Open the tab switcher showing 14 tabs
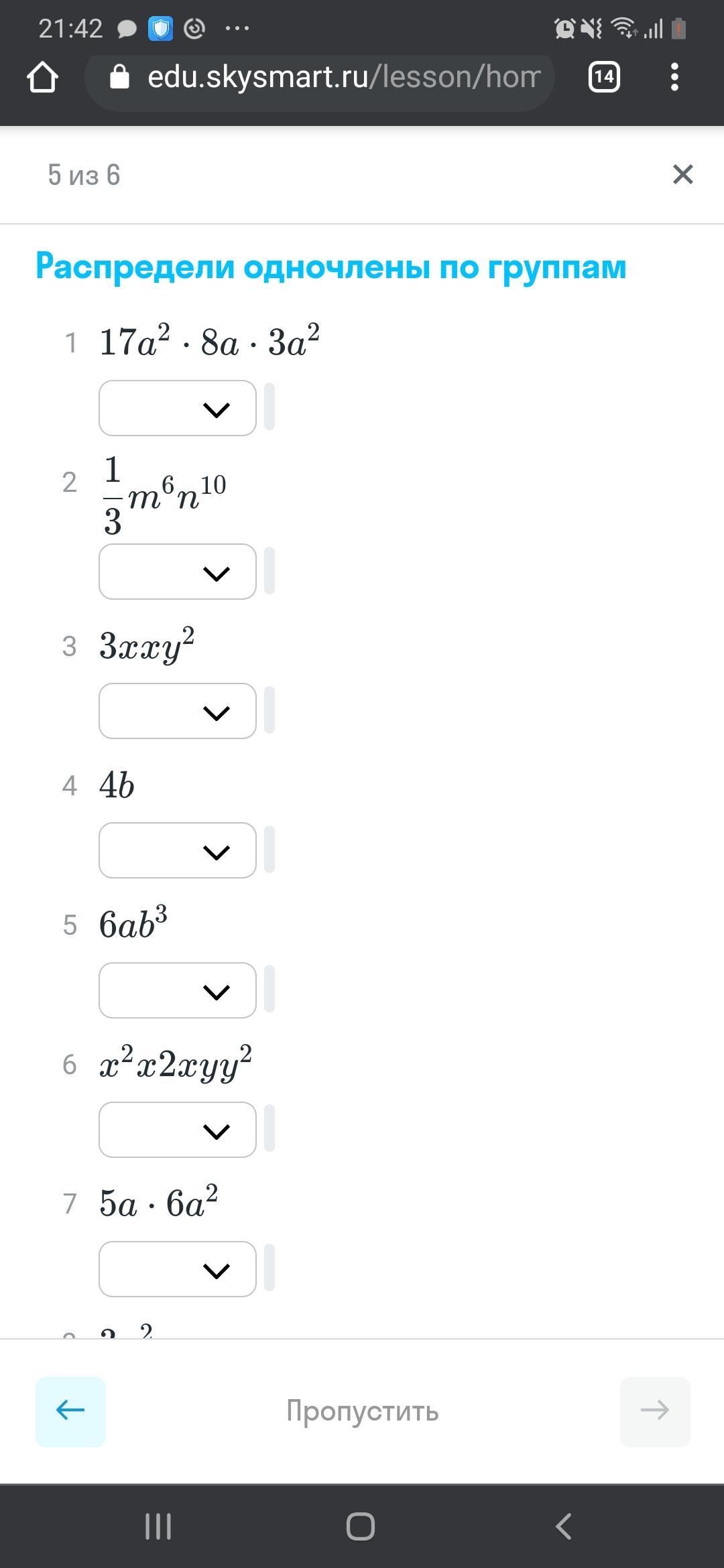Screen dimensions: 724x1568 click(603, 77)
